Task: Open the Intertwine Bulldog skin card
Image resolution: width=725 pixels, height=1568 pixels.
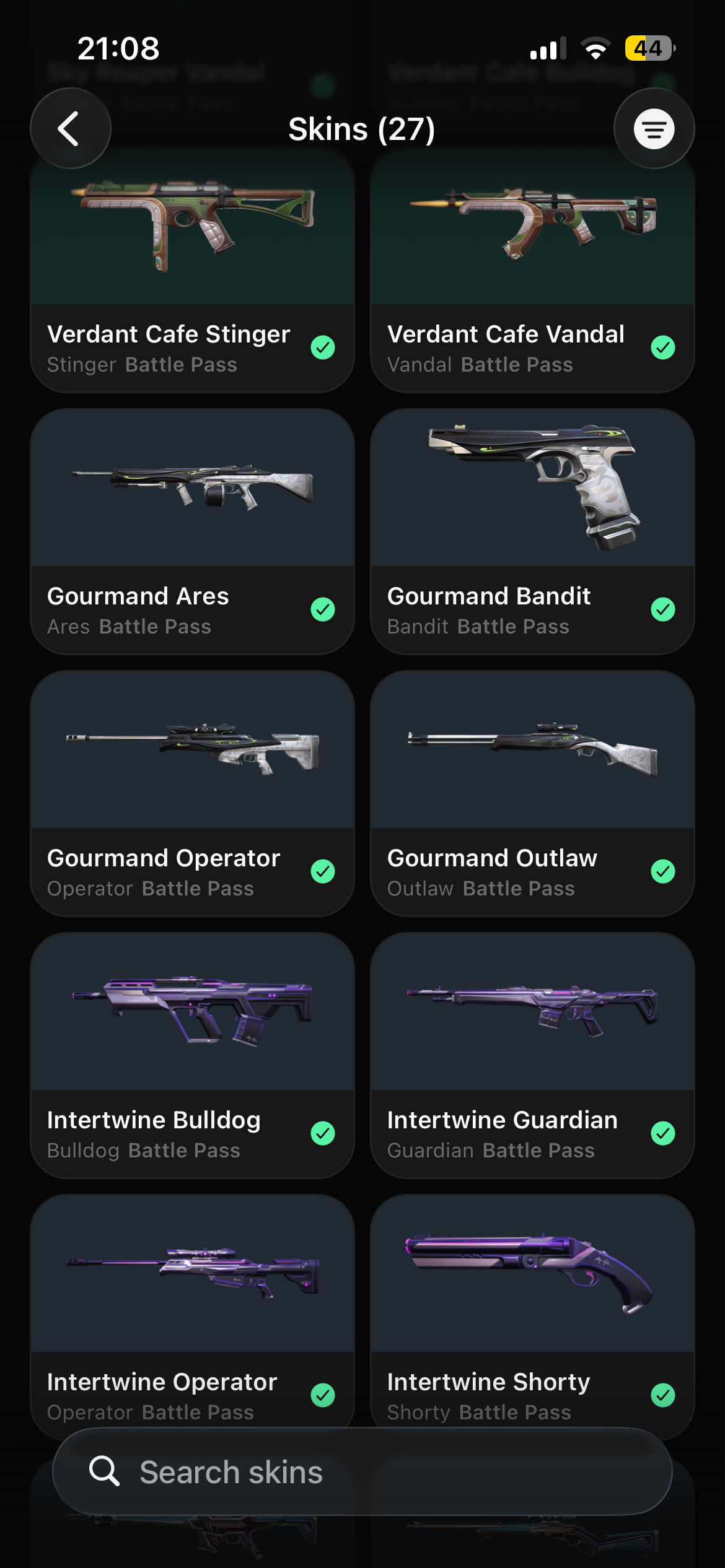Action: tap(192, 1055)
